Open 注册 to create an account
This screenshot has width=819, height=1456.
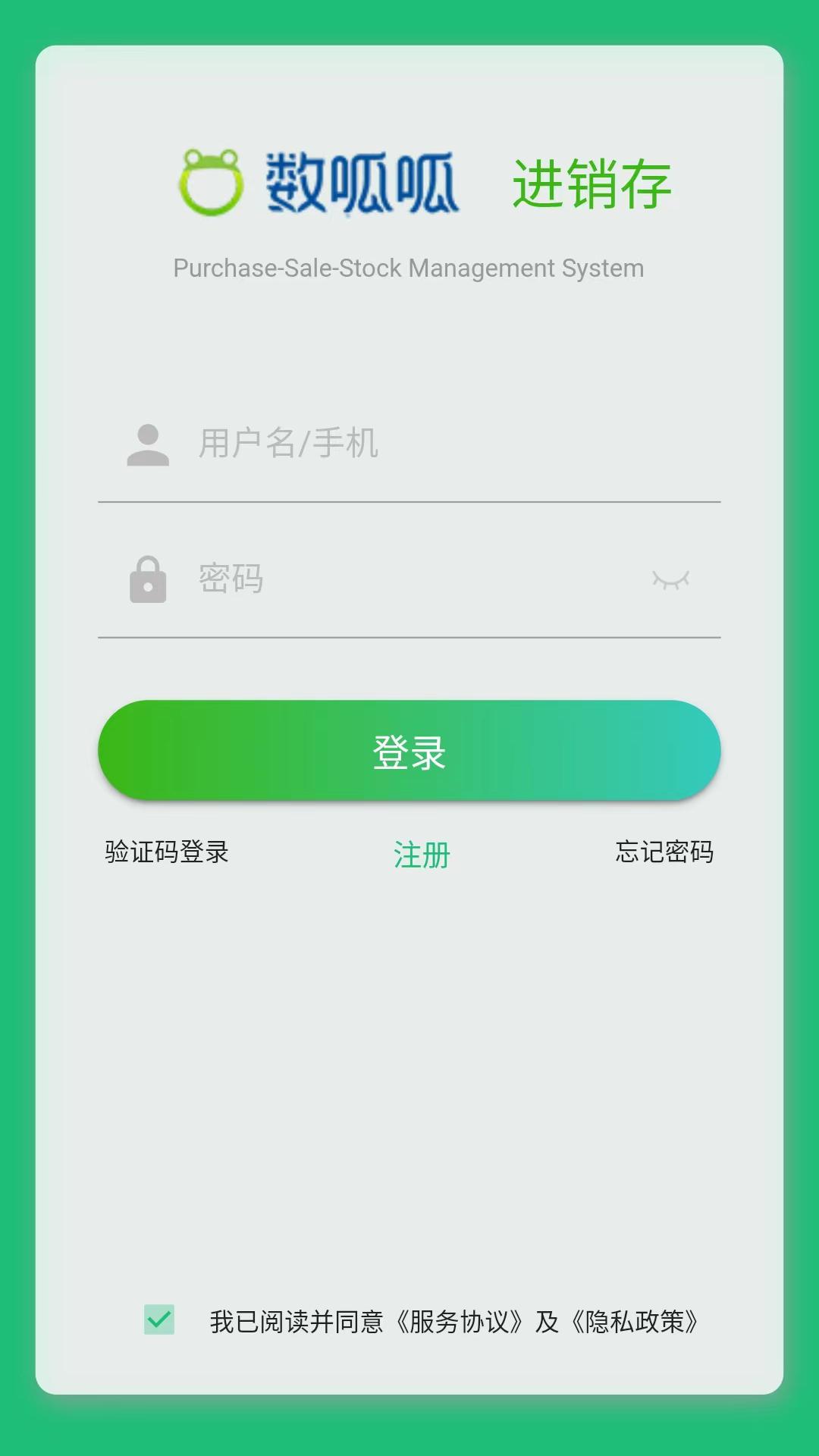422,855
